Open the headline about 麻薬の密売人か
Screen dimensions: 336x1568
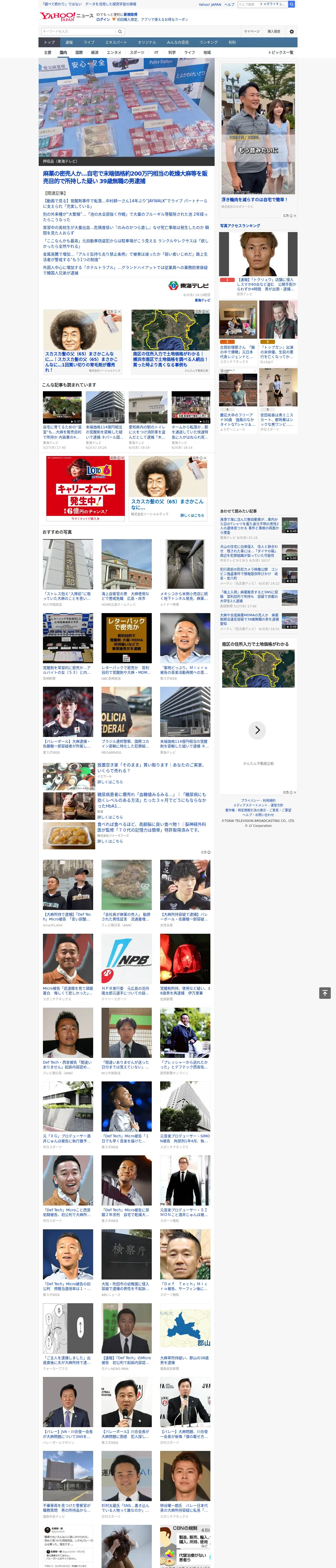[125, 177]
